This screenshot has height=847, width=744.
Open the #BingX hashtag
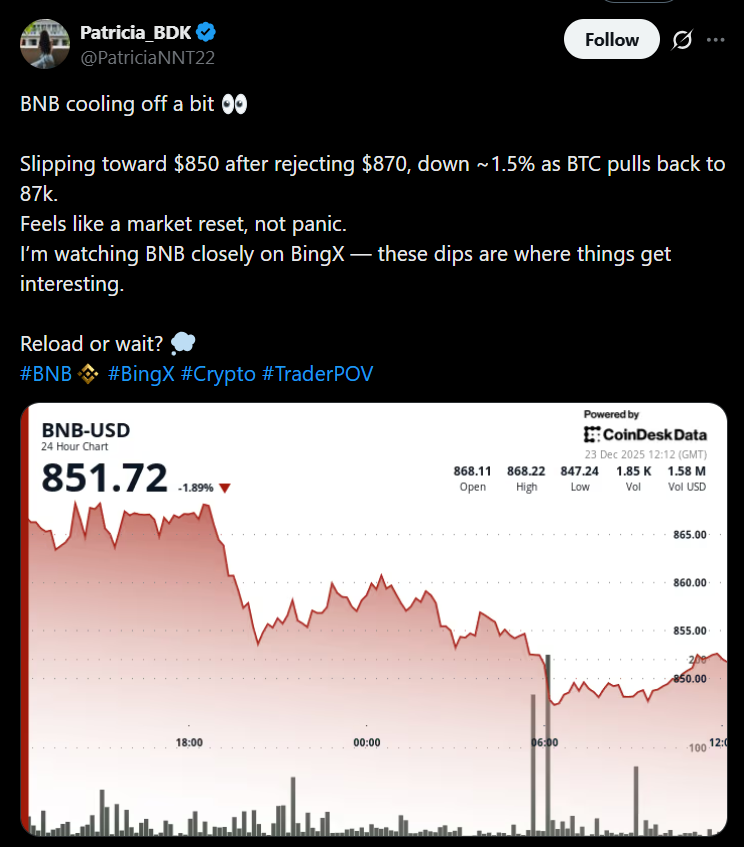pos(141,374)
